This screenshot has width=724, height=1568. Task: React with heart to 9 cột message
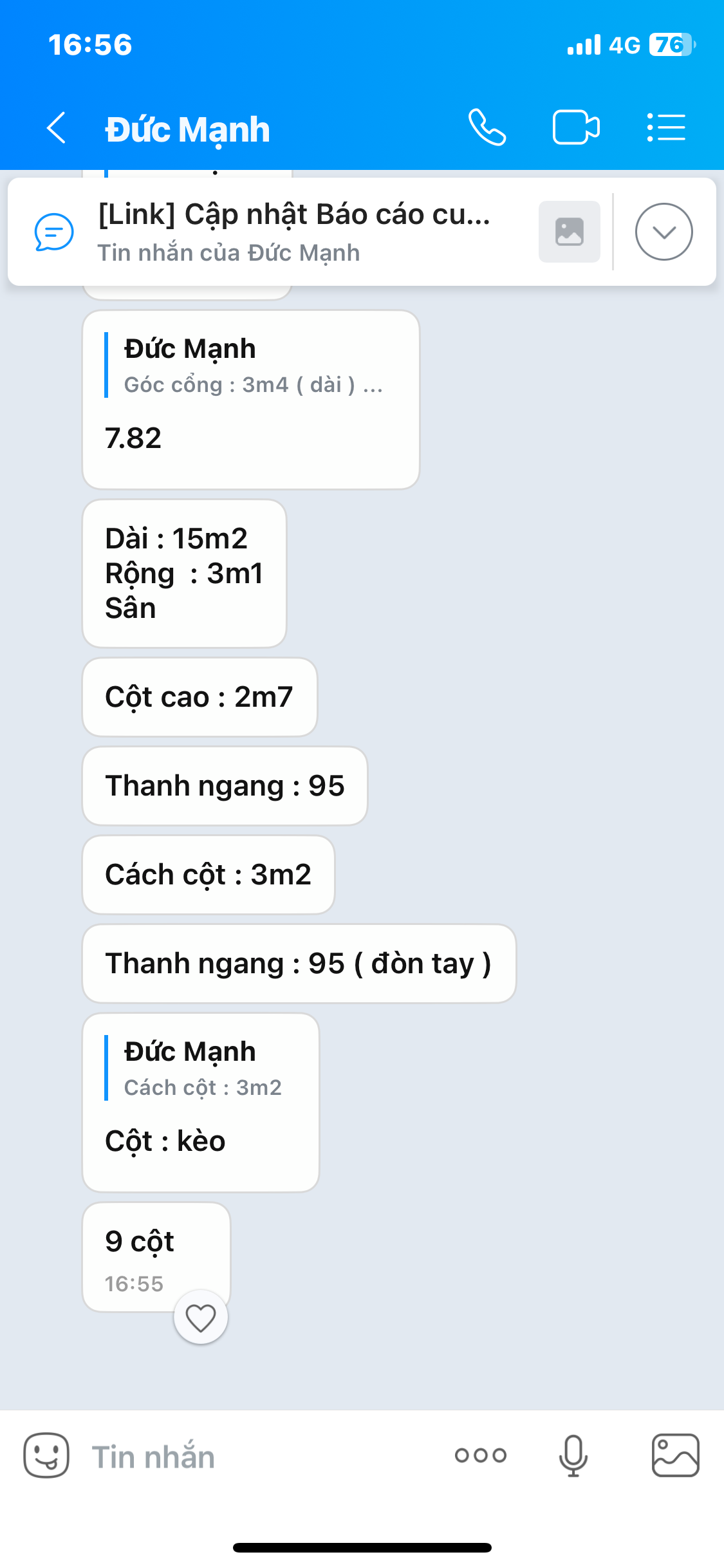[201, 1318]
